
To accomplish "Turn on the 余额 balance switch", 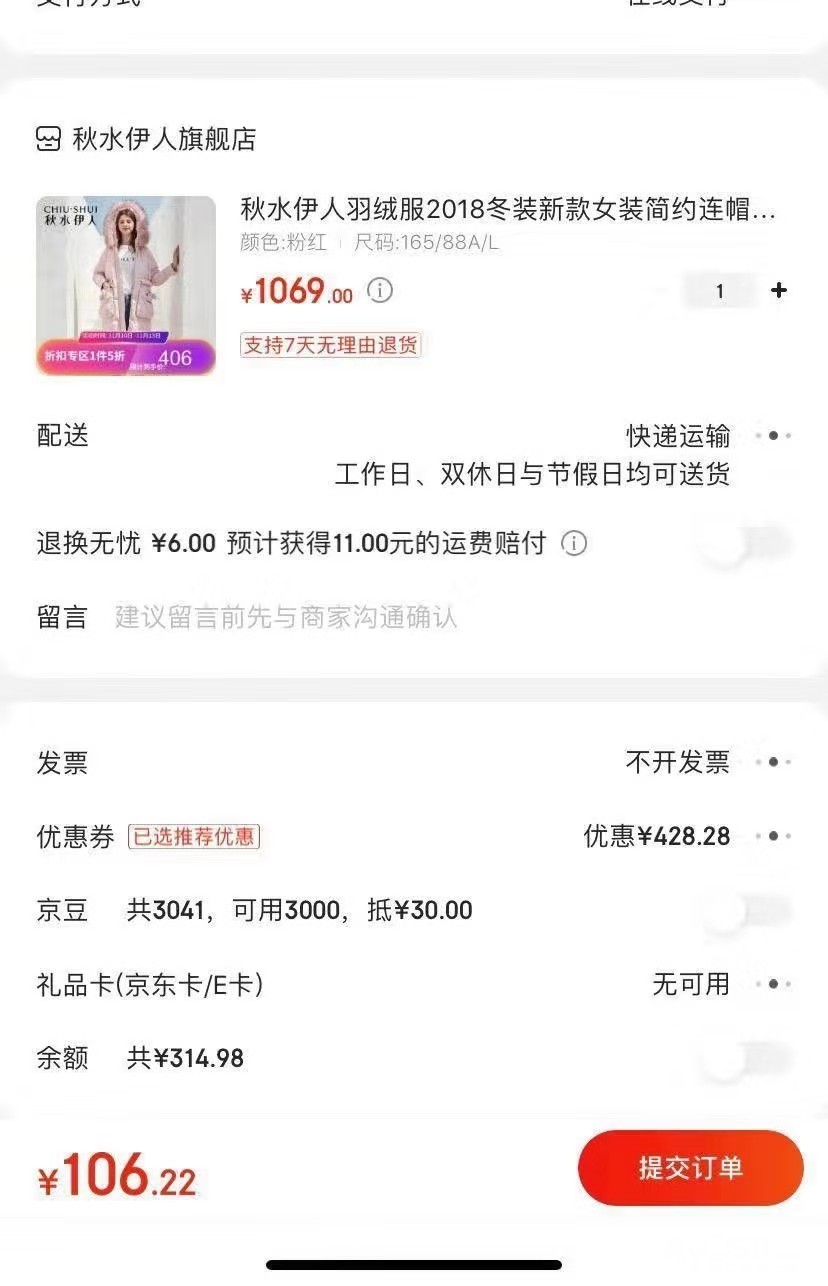I will [x=746, y=1059].
